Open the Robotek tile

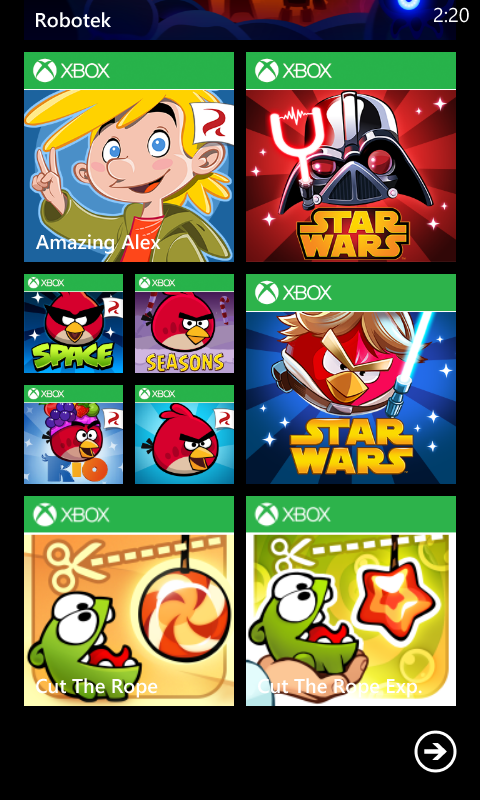[240, 20]
